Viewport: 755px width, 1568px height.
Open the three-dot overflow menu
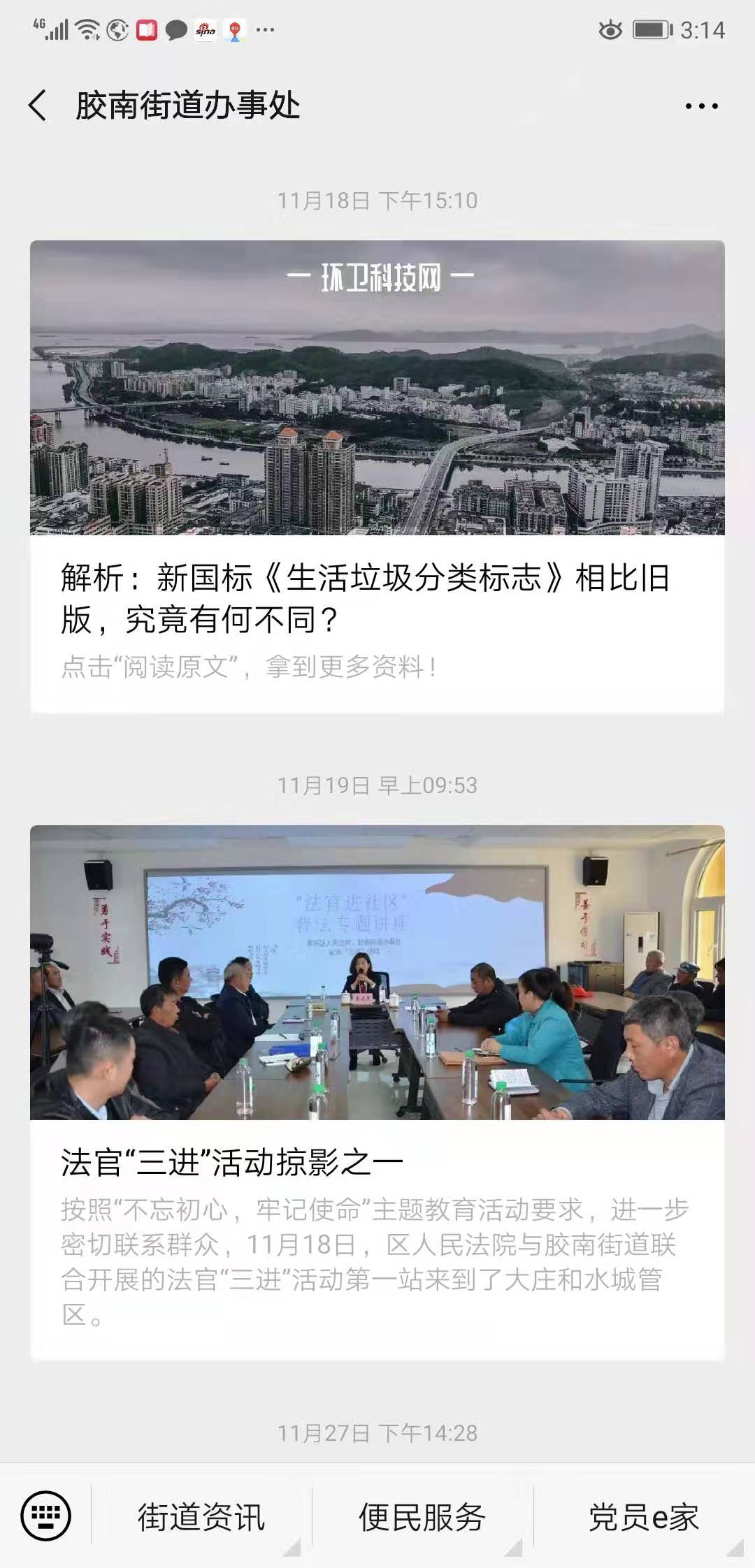[x=701, y=106]
